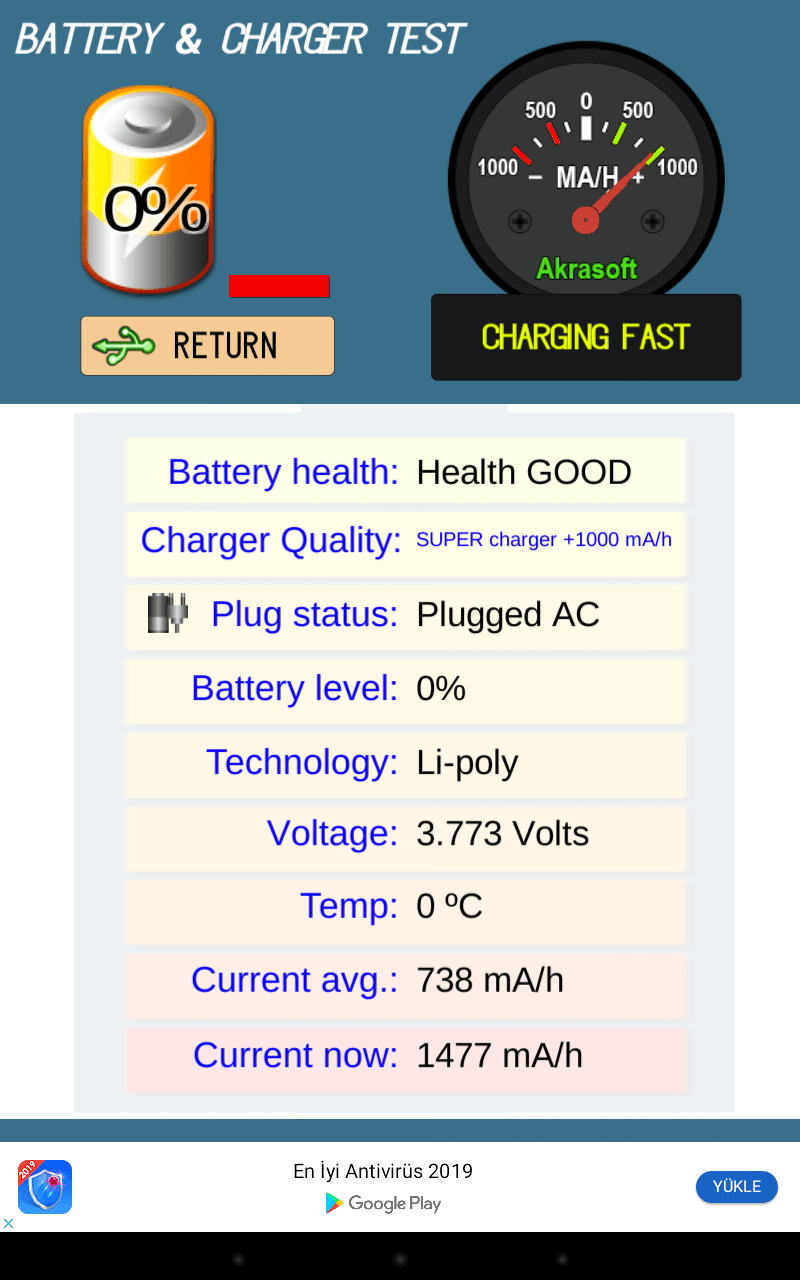Viewport: 800px width, 1280px height.
Task: Tap the RETURN button
Action: pyautogui.click(x=208, y=346)
